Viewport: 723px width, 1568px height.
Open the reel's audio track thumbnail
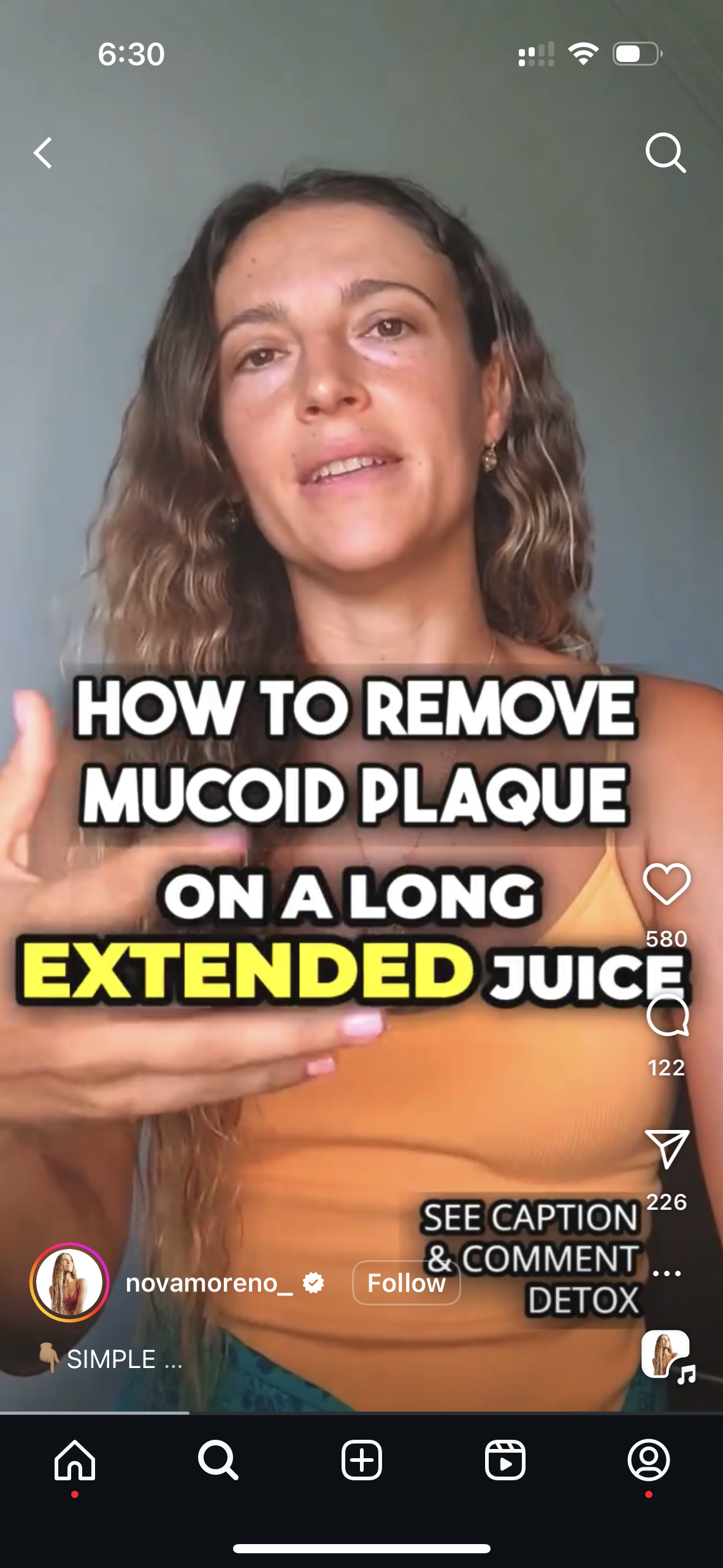pos(667,1355)
